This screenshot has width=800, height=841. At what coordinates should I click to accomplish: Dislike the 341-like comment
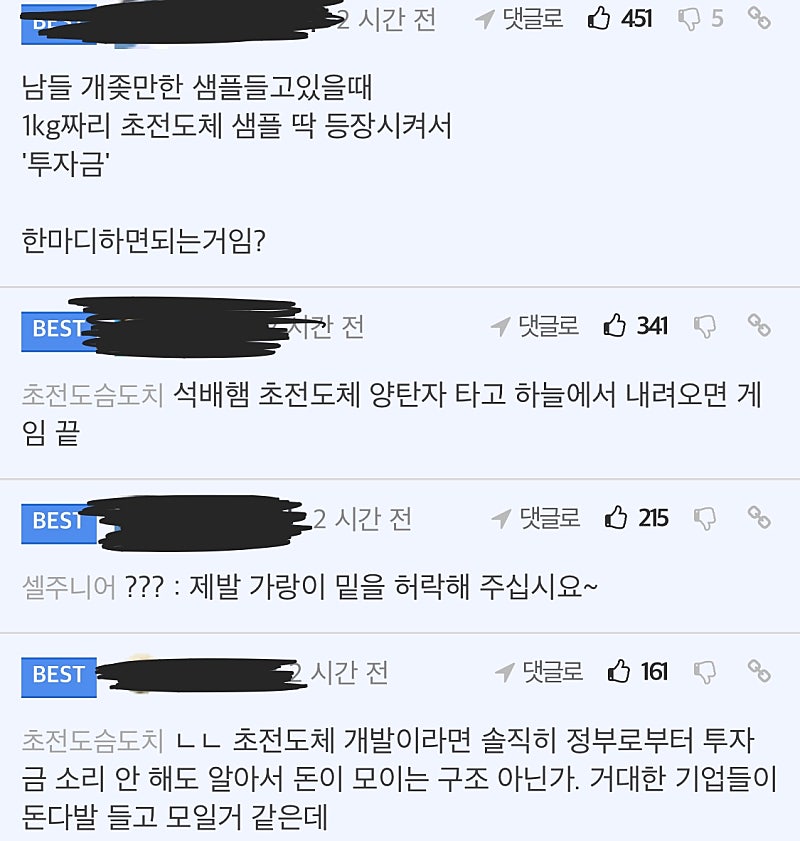pos(704,326)
